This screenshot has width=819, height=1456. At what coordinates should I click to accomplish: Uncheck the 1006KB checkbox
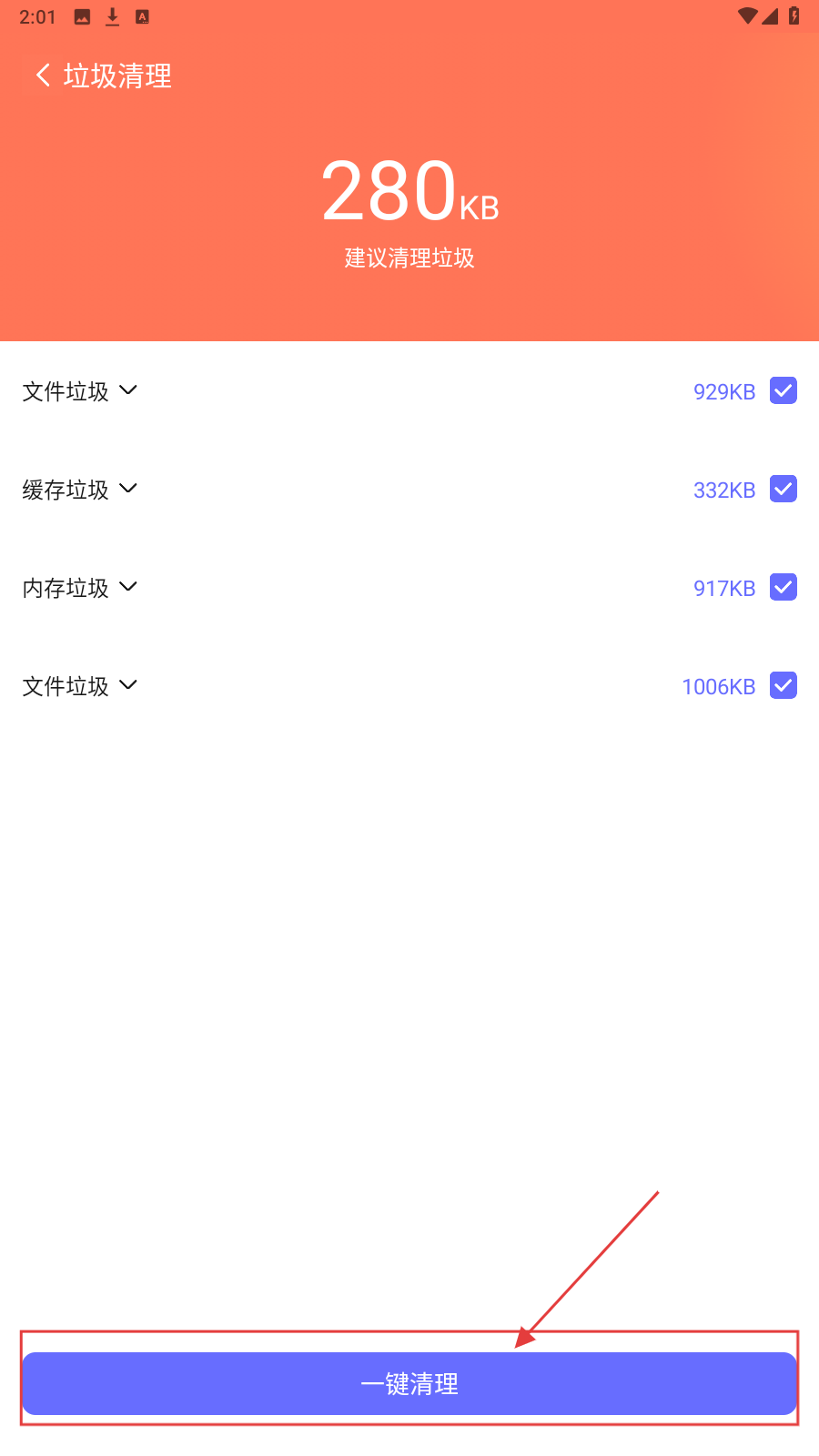[x=783, y=685]
